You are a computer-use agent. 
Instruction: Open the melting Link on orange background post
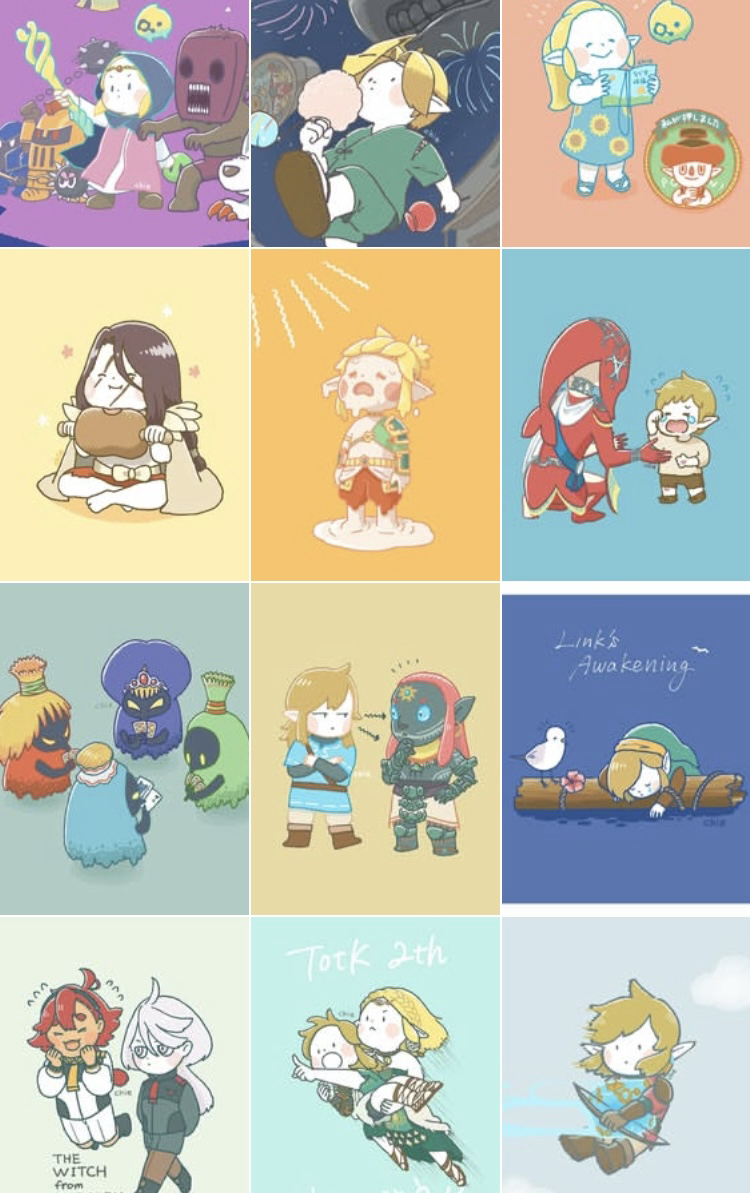tap(375, 414)
